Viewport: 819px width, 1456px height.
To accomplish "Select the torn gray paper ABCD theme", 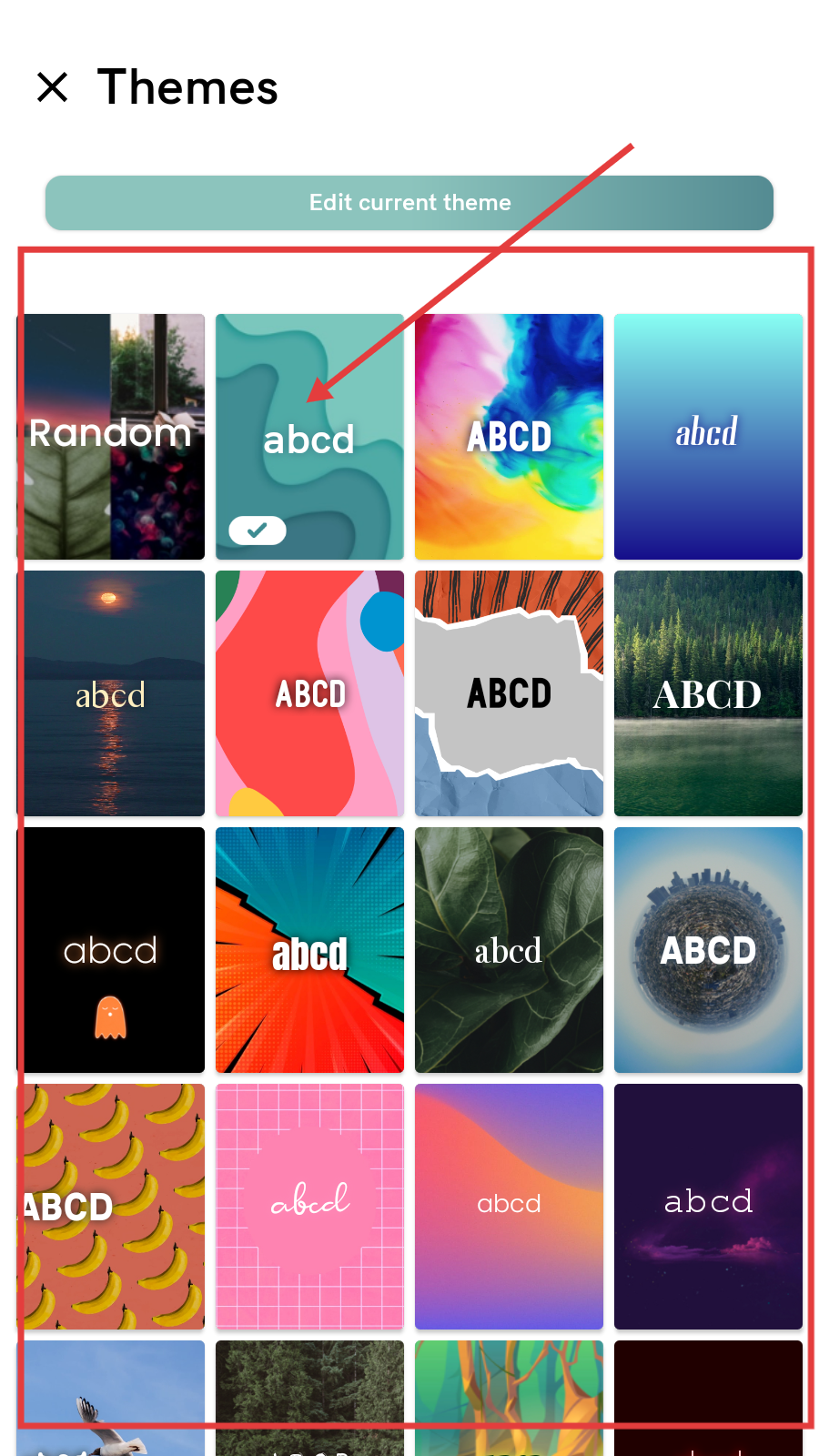I will [509, 693].
